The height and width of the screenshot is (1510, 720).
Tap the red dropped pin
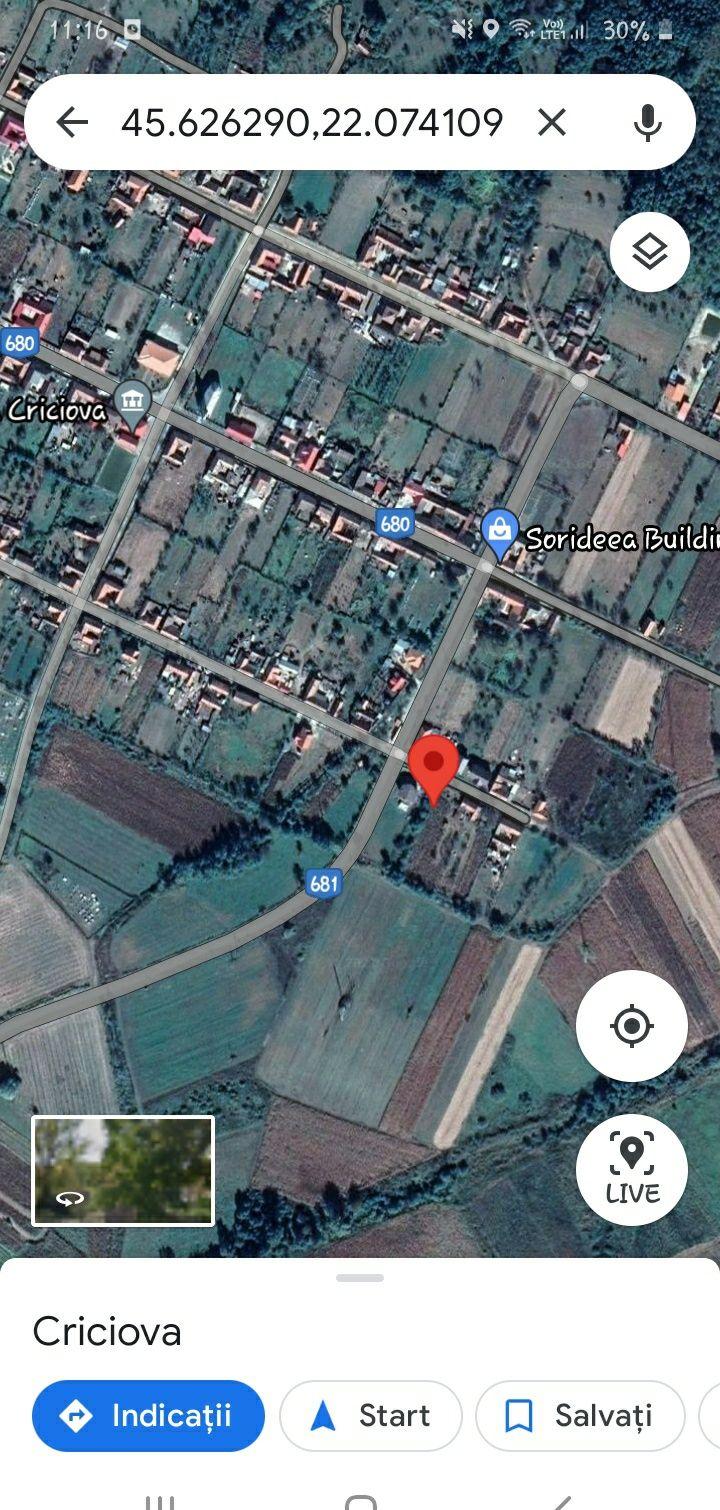[x=433, y=765]
